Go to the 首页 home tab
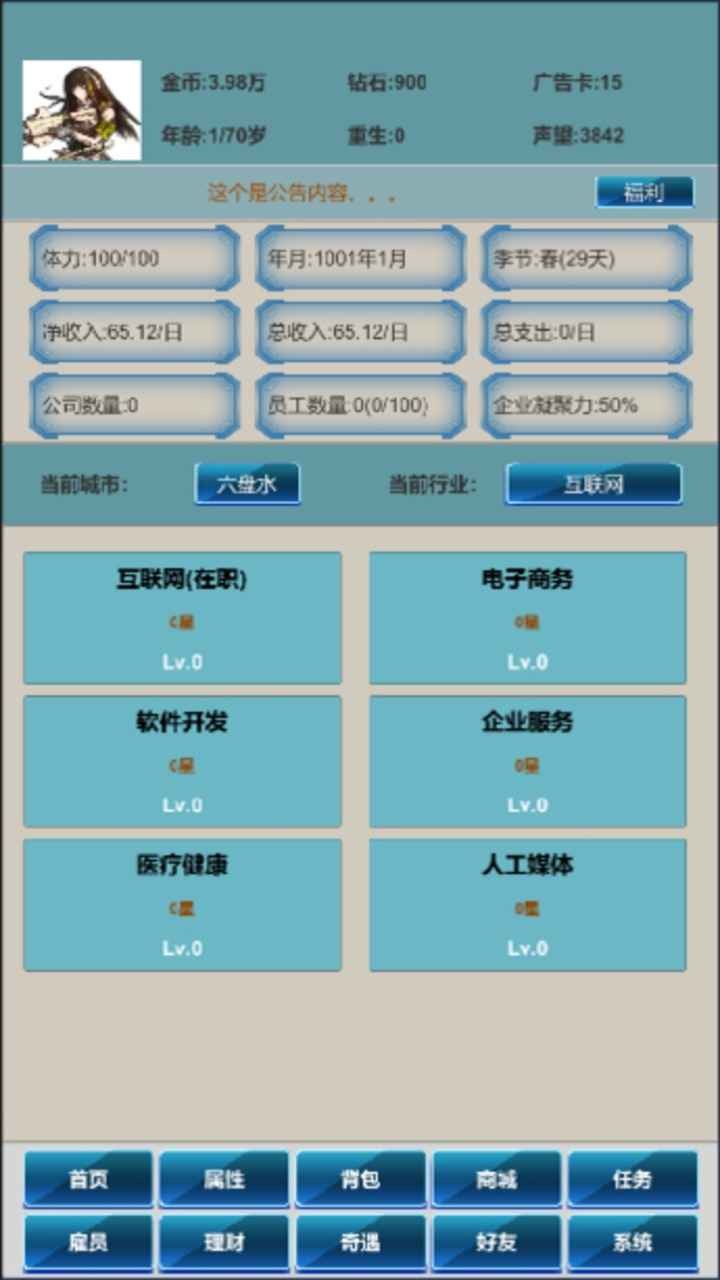The image size is (720, 1280). 88,1179
